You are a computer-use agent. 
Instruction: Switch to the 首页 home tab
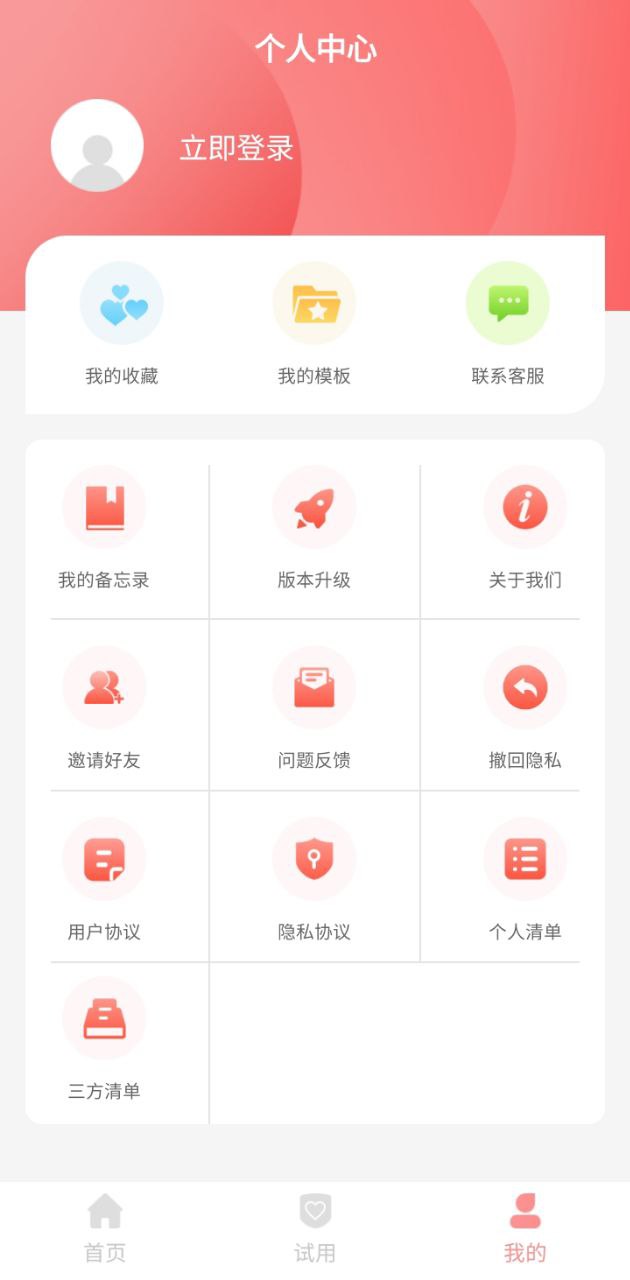(x=105, y=1228)
